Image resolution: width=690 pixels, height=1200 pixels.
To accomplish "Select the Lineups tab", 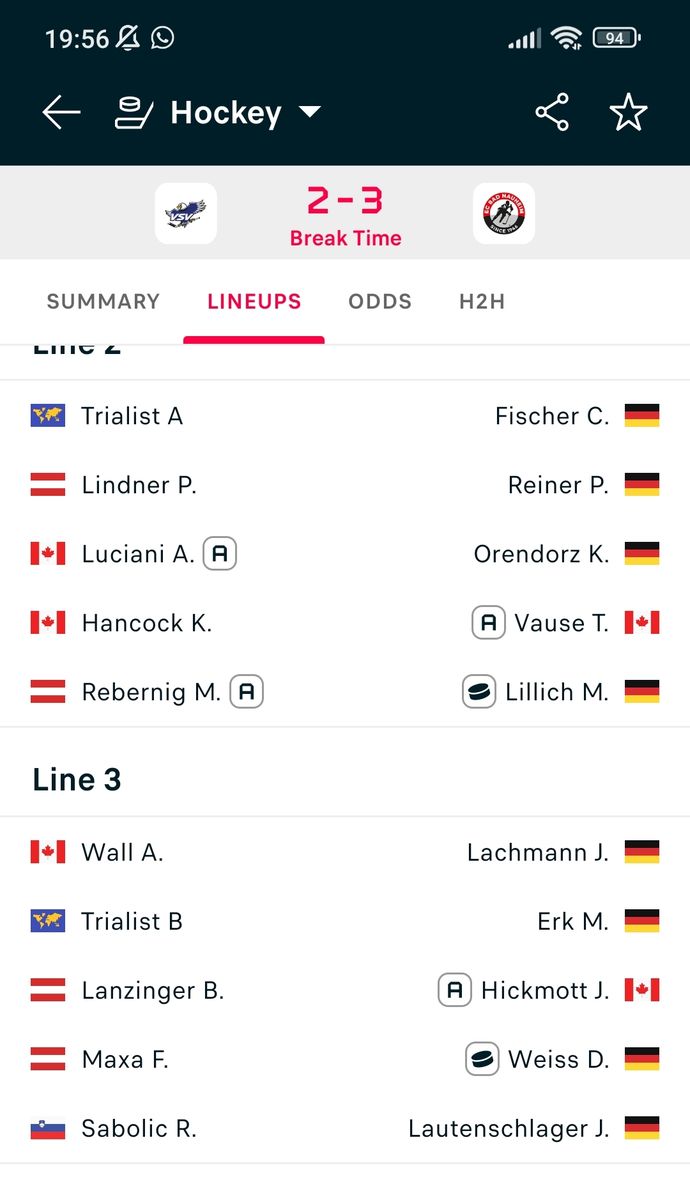I will tap(254, 301).
